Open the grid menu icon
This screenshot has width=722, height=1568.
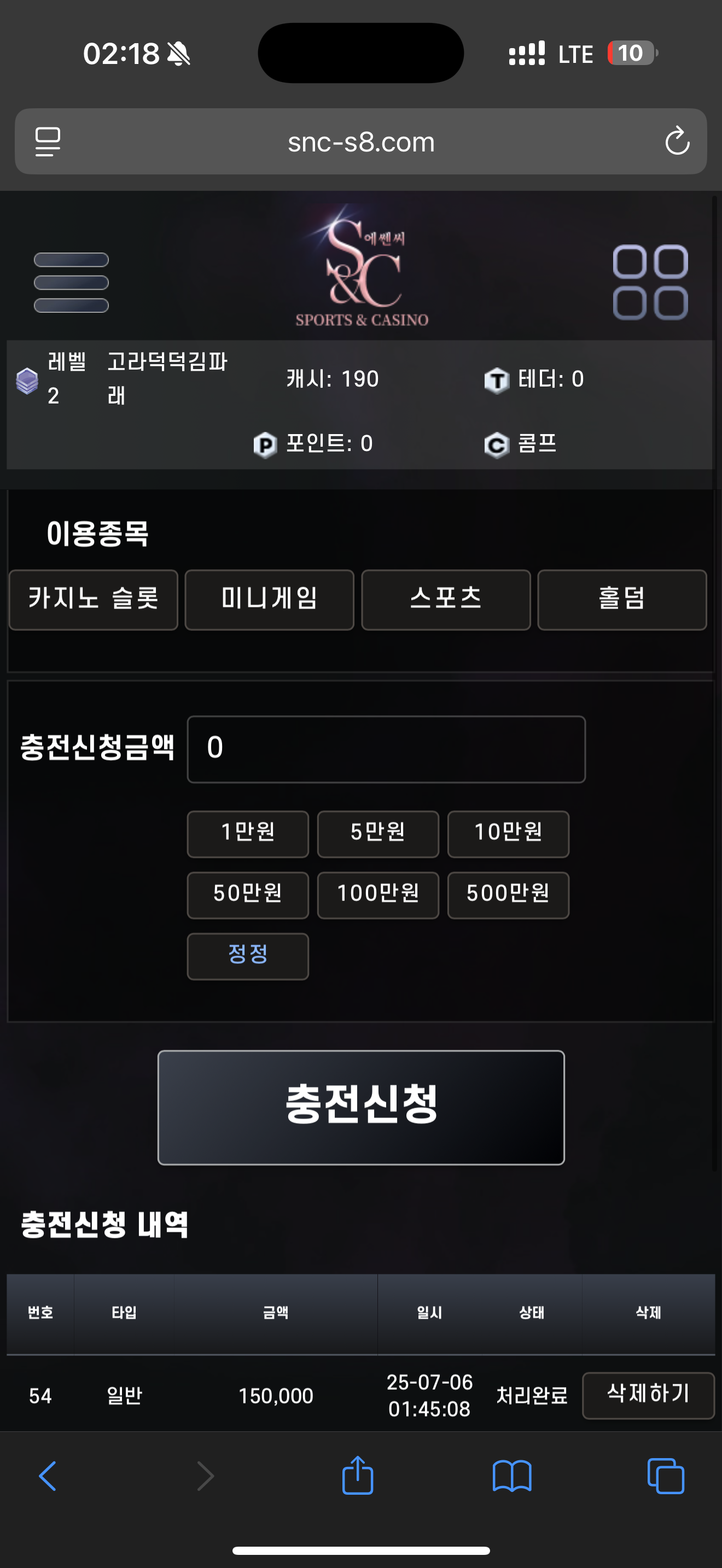(650, 283)
